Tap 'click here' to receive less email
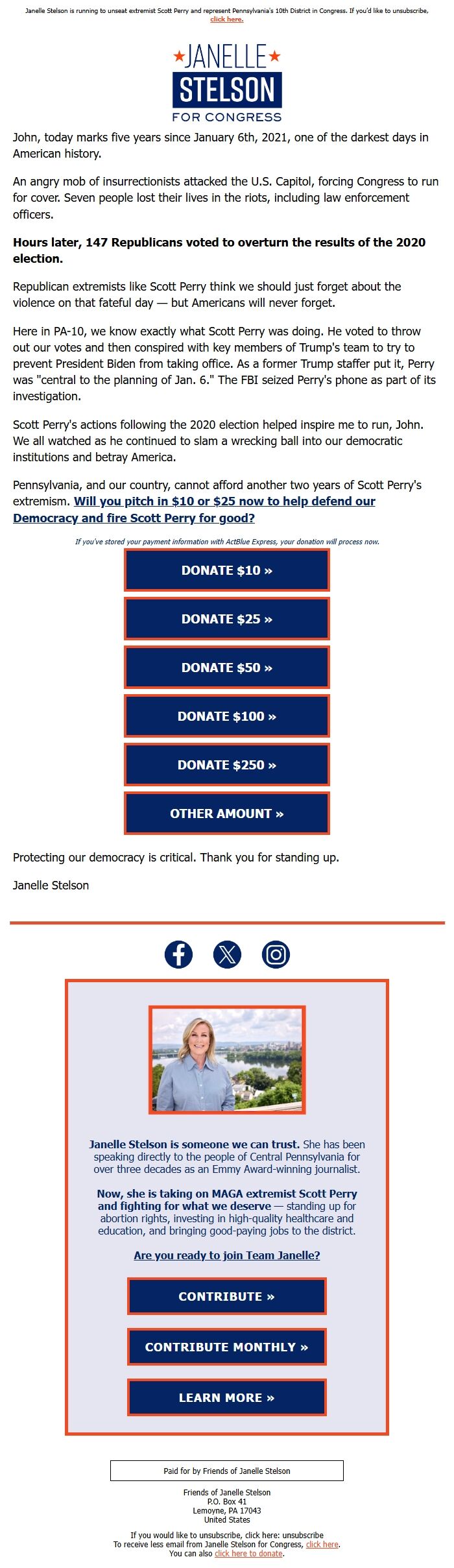454x1568 pixels. pyautogui.click(x=322, y=1545)
